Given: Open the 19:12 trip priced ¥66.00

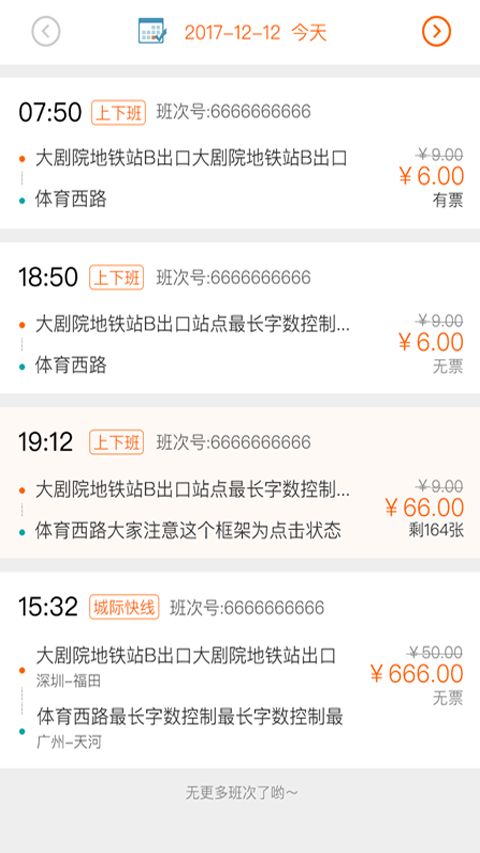Looking at the screenshot, I should tap(240, 483).
